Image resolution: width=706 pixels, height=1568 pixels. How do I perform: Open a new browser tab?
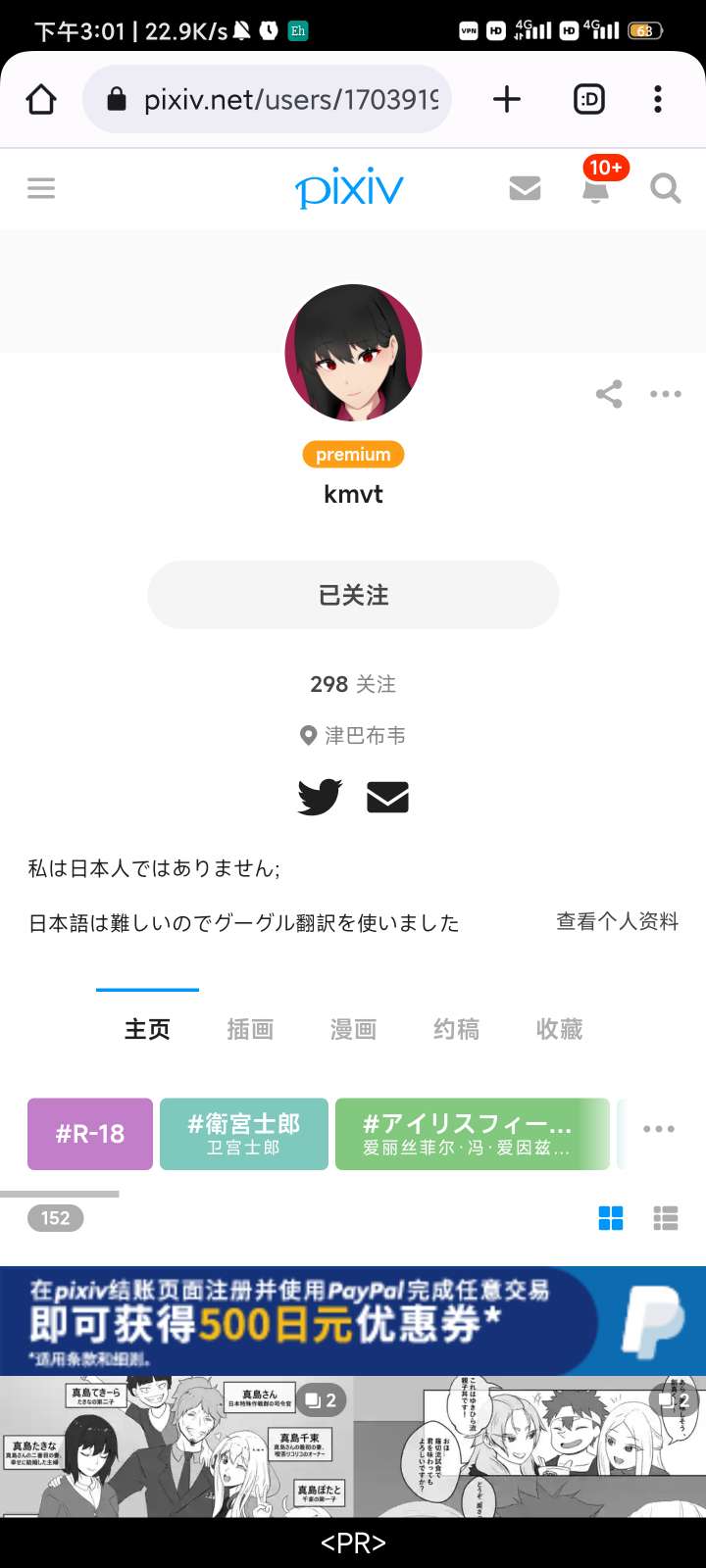click(x=507, y=99)
